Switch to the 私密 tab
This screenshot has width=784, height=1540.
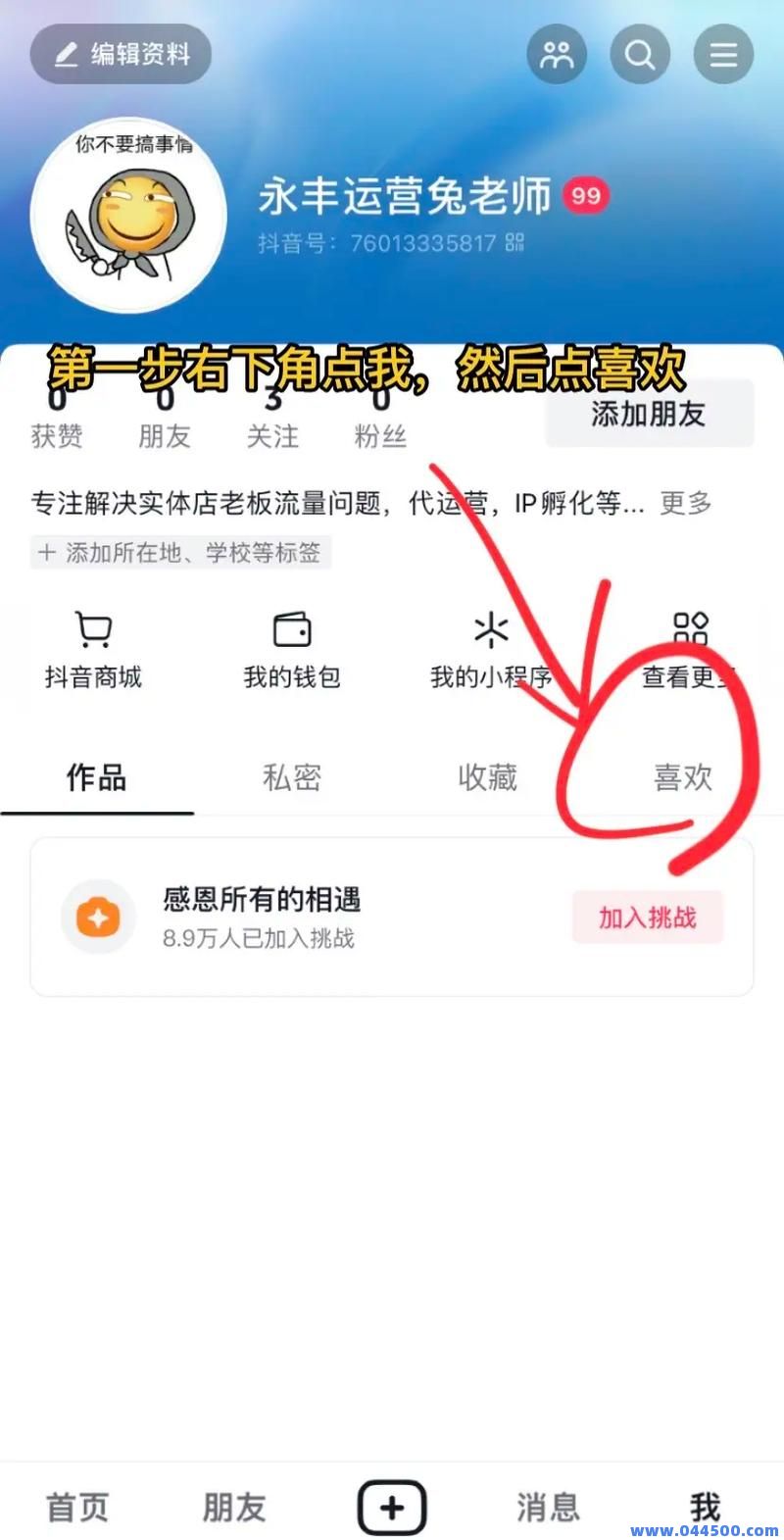[291, 777]
